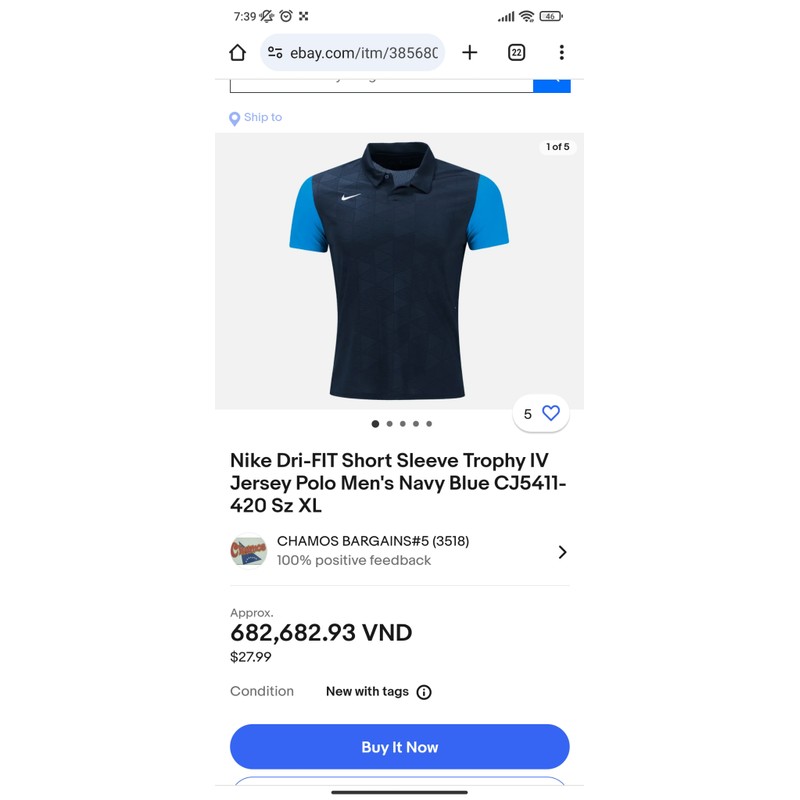The width and height of the screenshot is (800, 800).
Task: Tap the blue search button
Action: click(551, 84)
